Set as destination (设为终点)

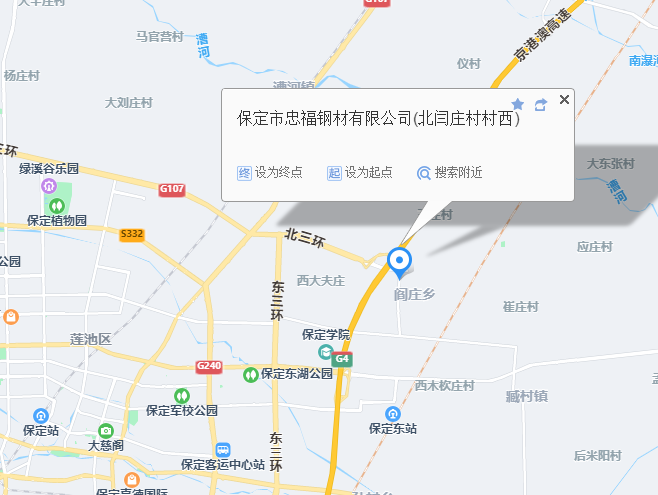click(270, 172)
